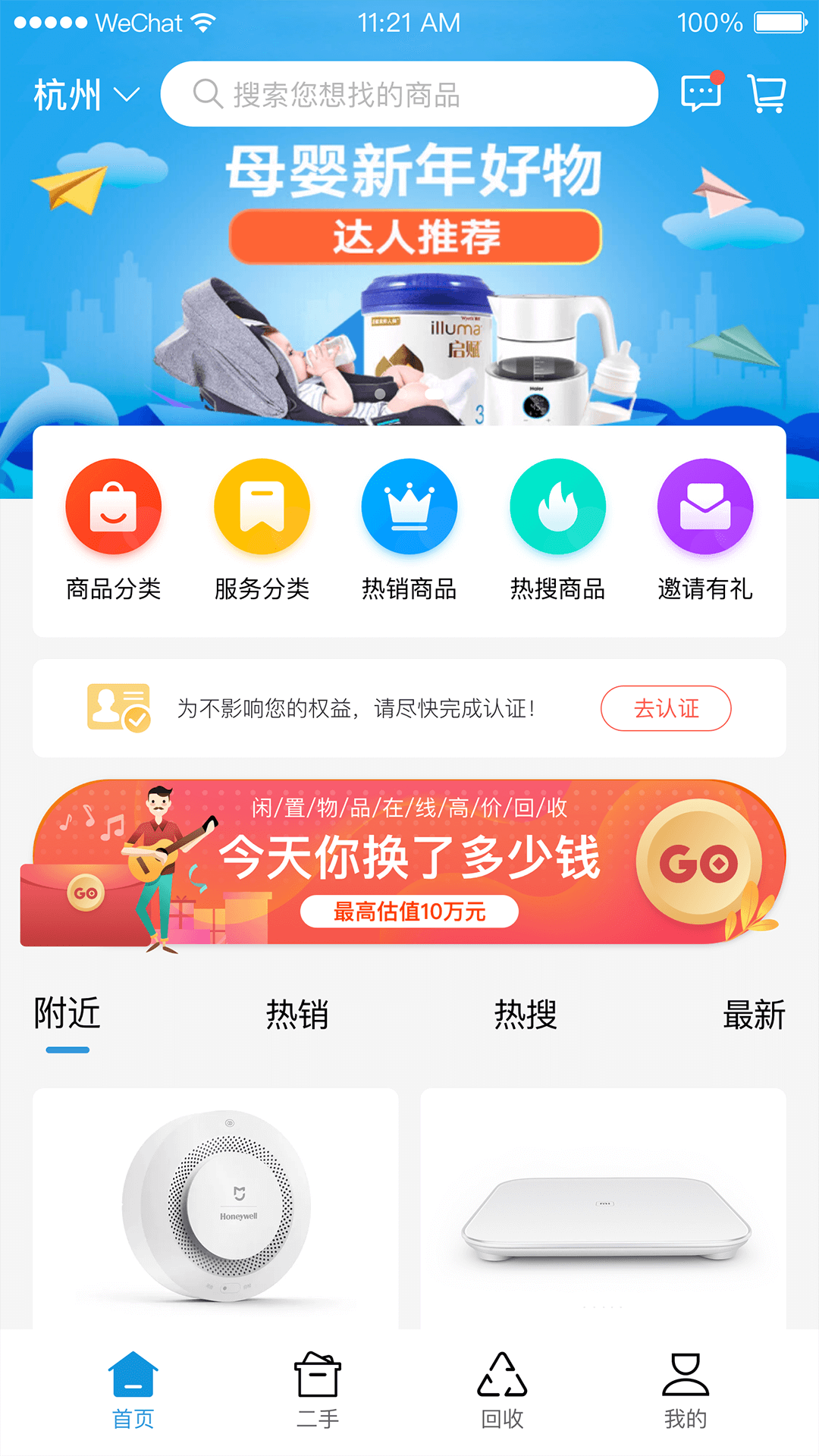Go to the 我的 profile tab
819x1456 pixels.
pos(686,1391)
